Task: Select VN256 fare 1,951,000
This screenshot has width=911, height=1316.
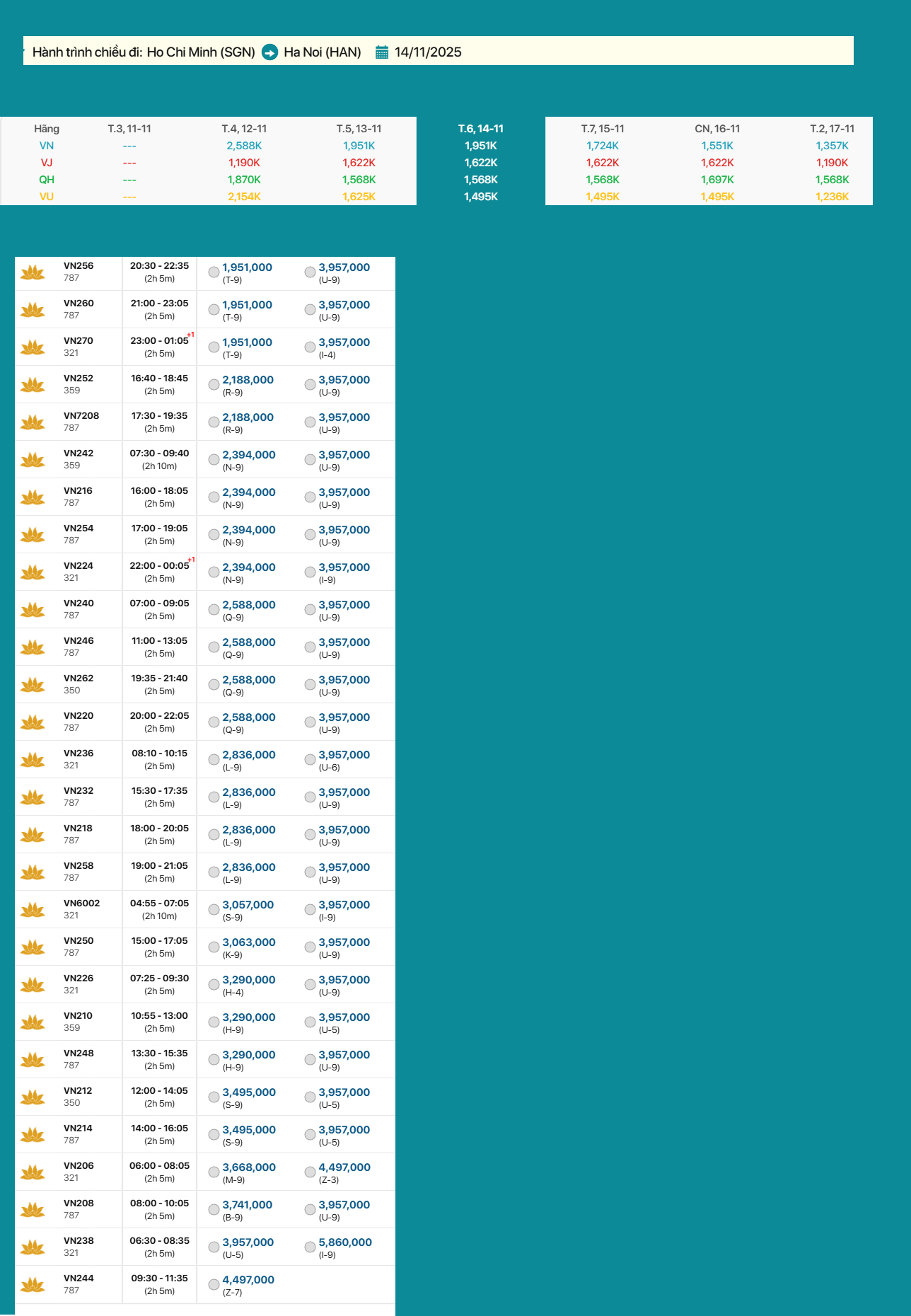Action: coord(214,272)
